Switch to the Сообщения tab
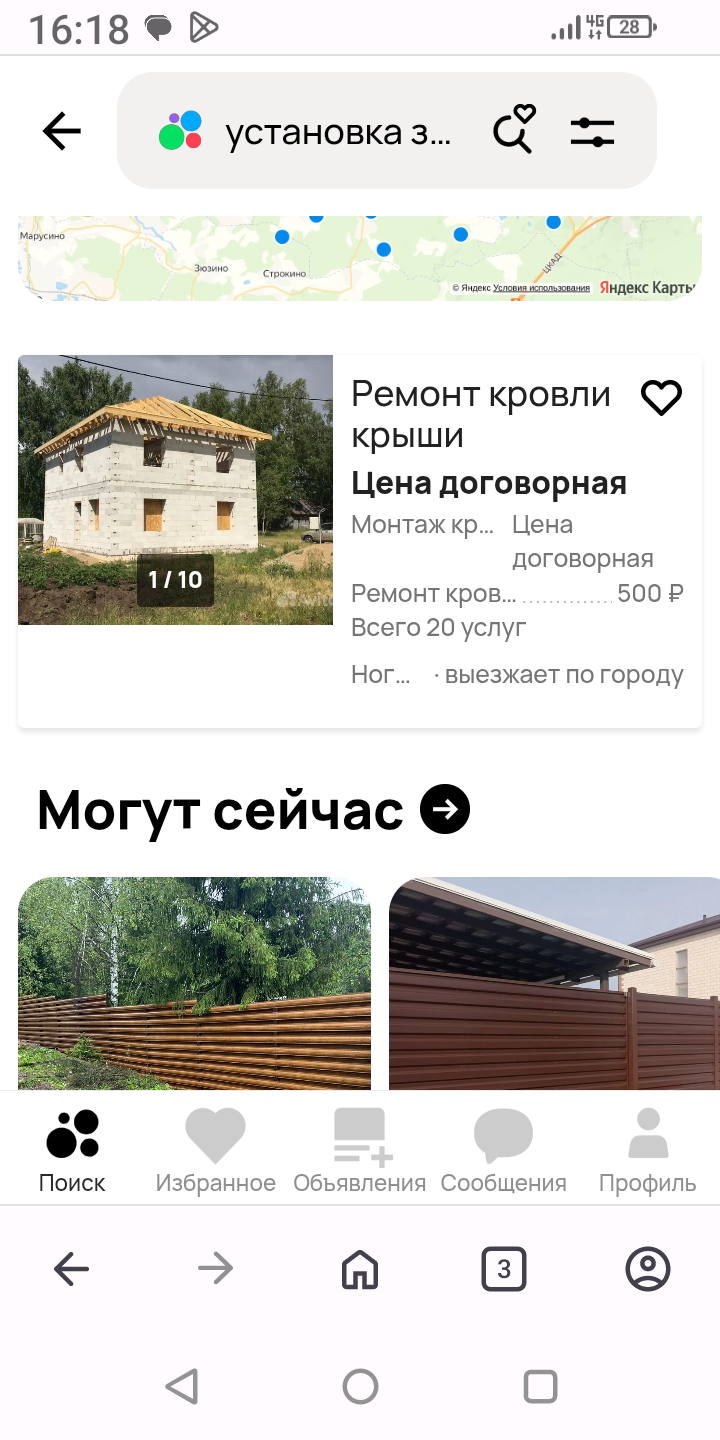 pyautogui.click(x=503, y=1152)
